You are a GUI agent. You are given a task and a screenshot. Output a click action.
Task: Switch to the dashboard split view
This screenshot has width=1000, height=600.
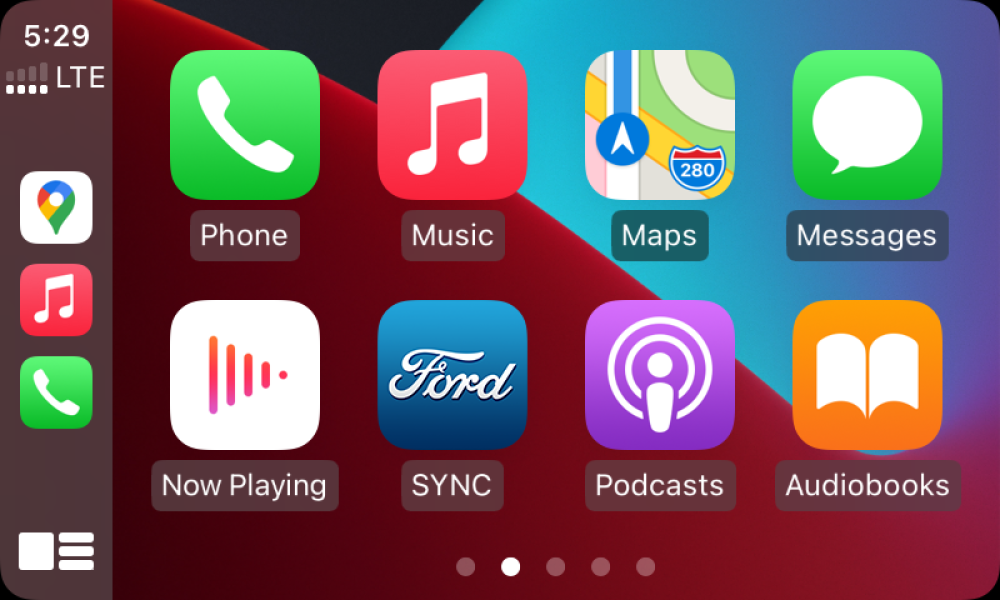tap(56, 551)
